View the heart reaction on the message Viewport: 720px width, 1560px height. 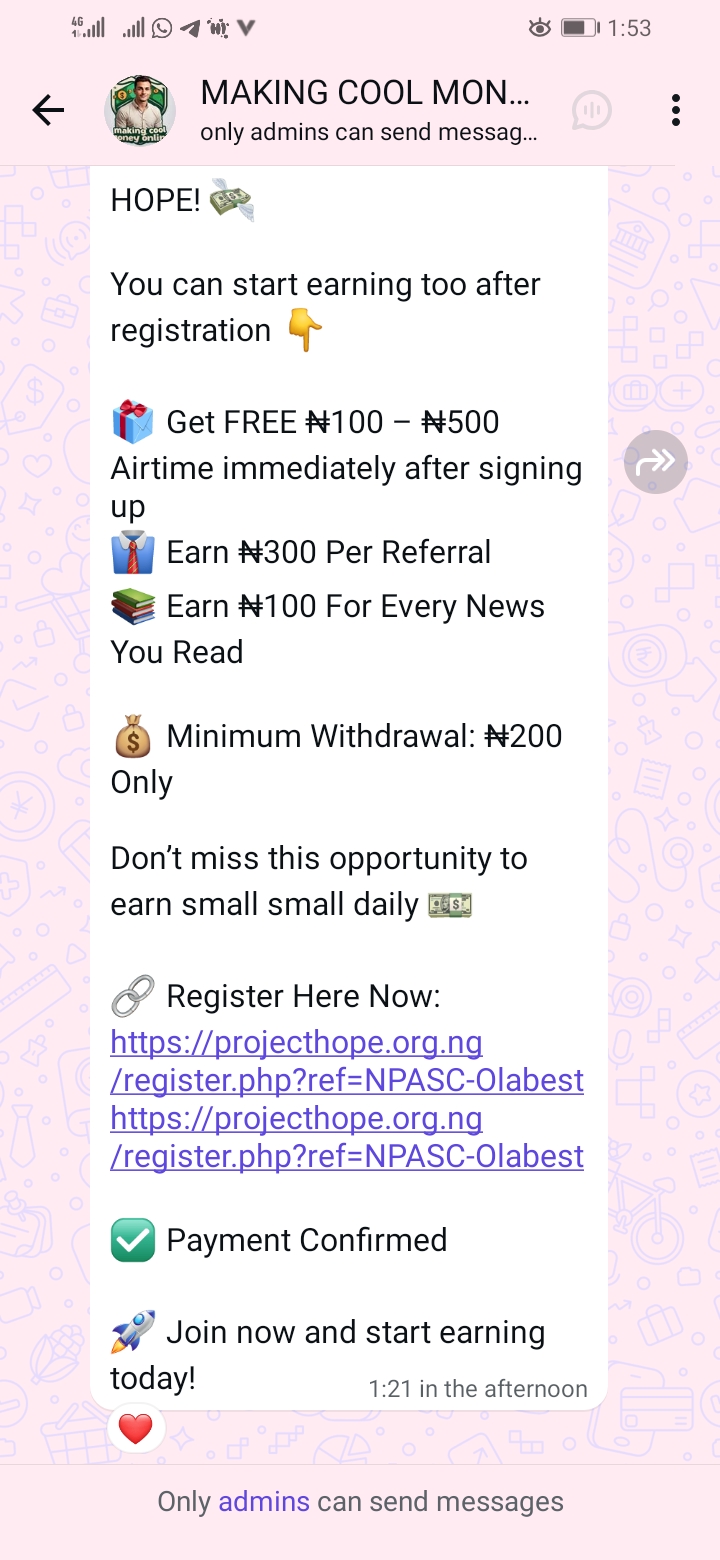(135, 1429)
